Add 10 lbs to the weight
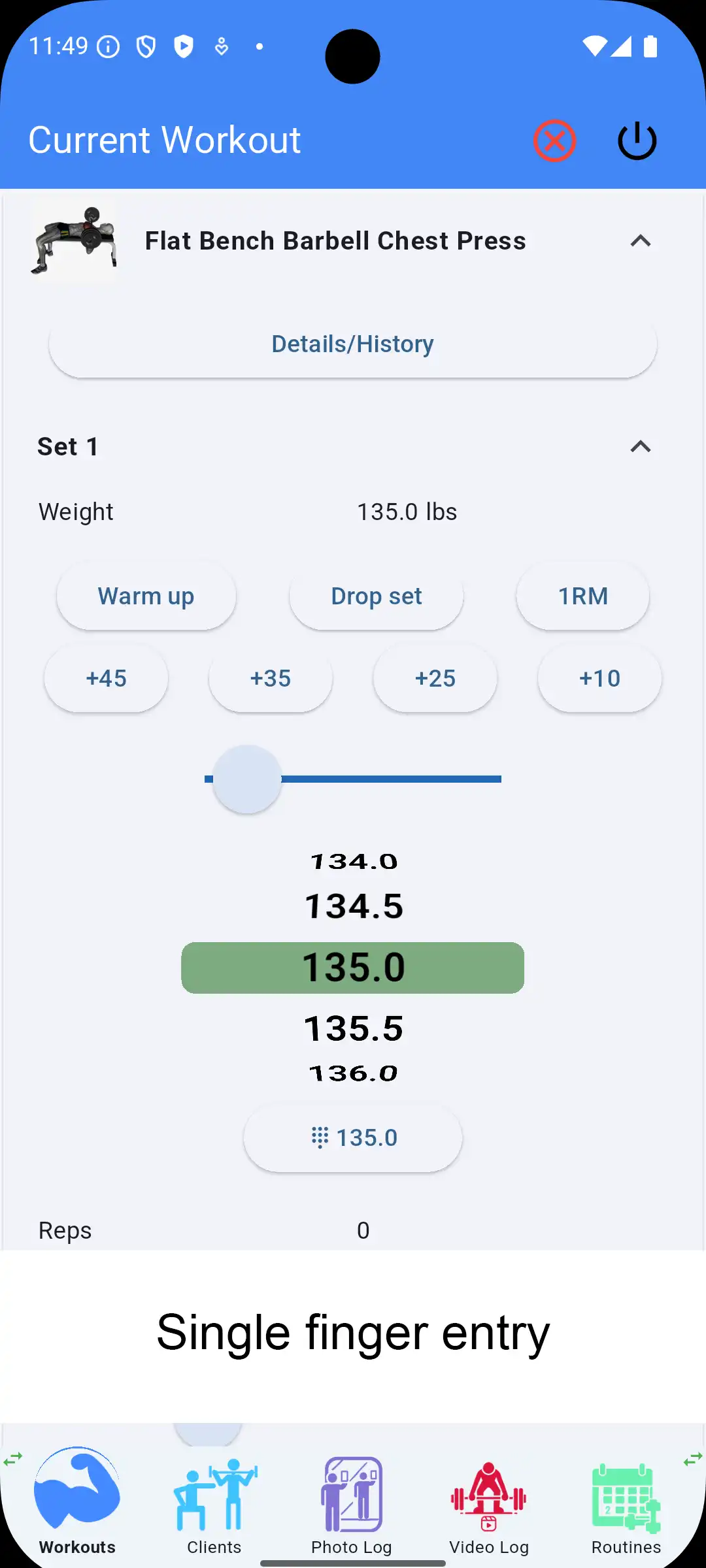The image size is (706, 1568). (x=599, y=679)
